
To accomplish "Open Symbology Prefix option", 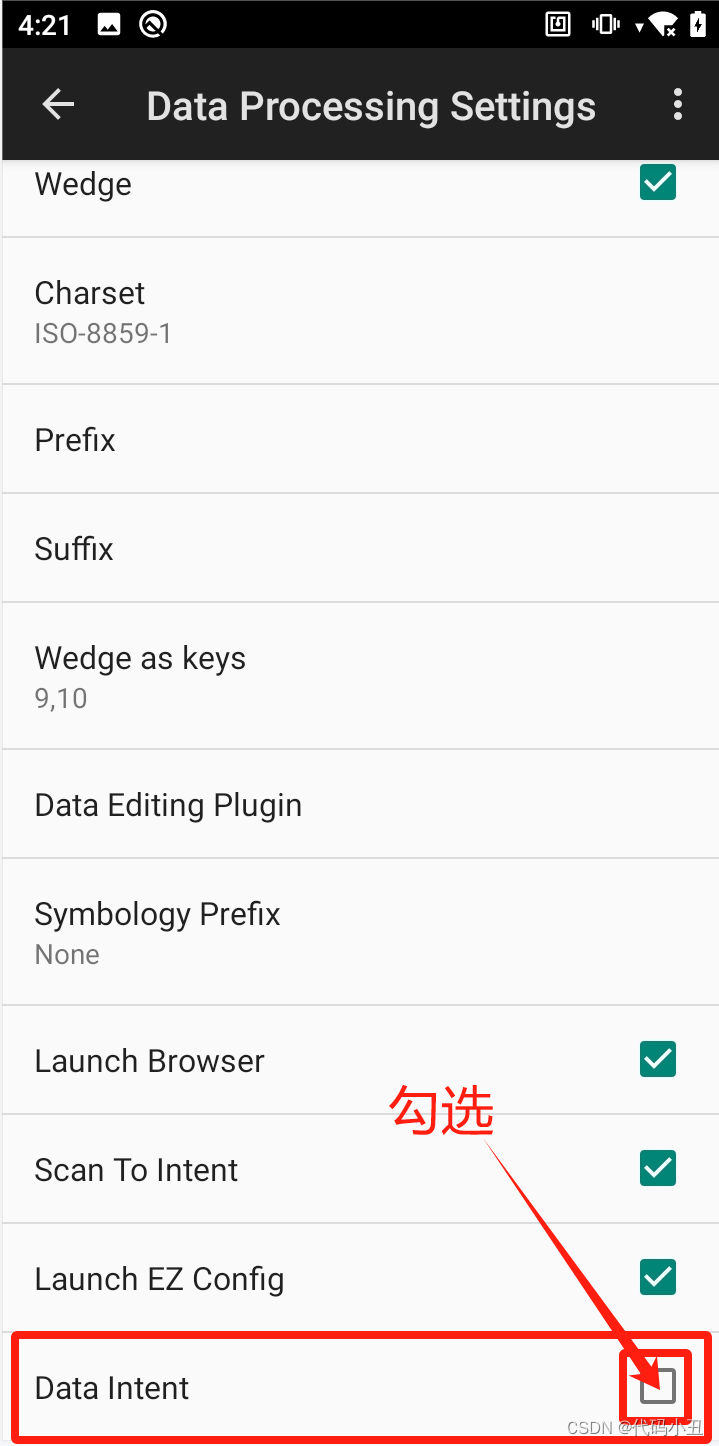I will pos(360,932).
